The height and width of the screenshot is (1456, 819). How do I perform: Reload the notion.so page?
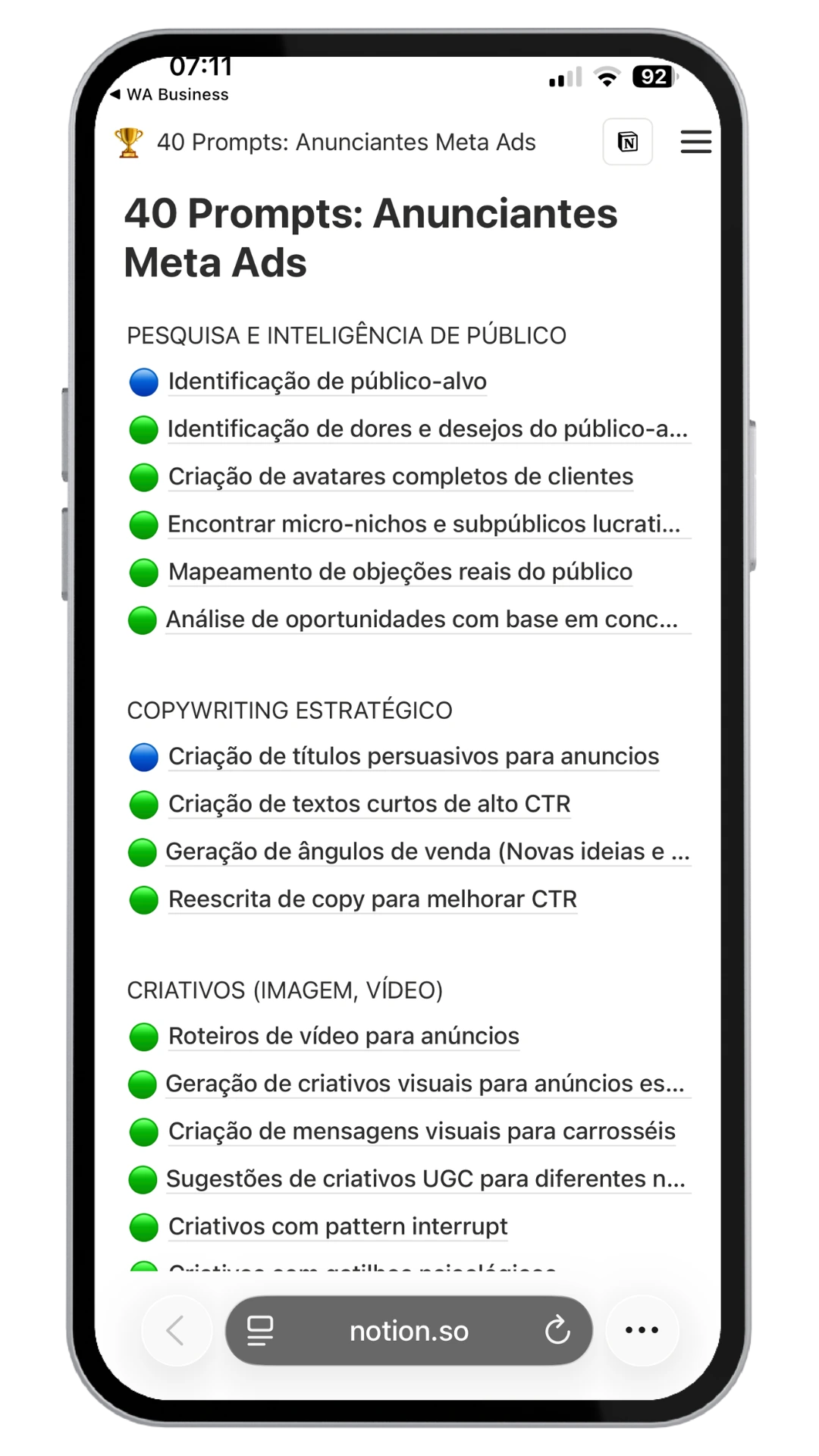(557, 1330)
